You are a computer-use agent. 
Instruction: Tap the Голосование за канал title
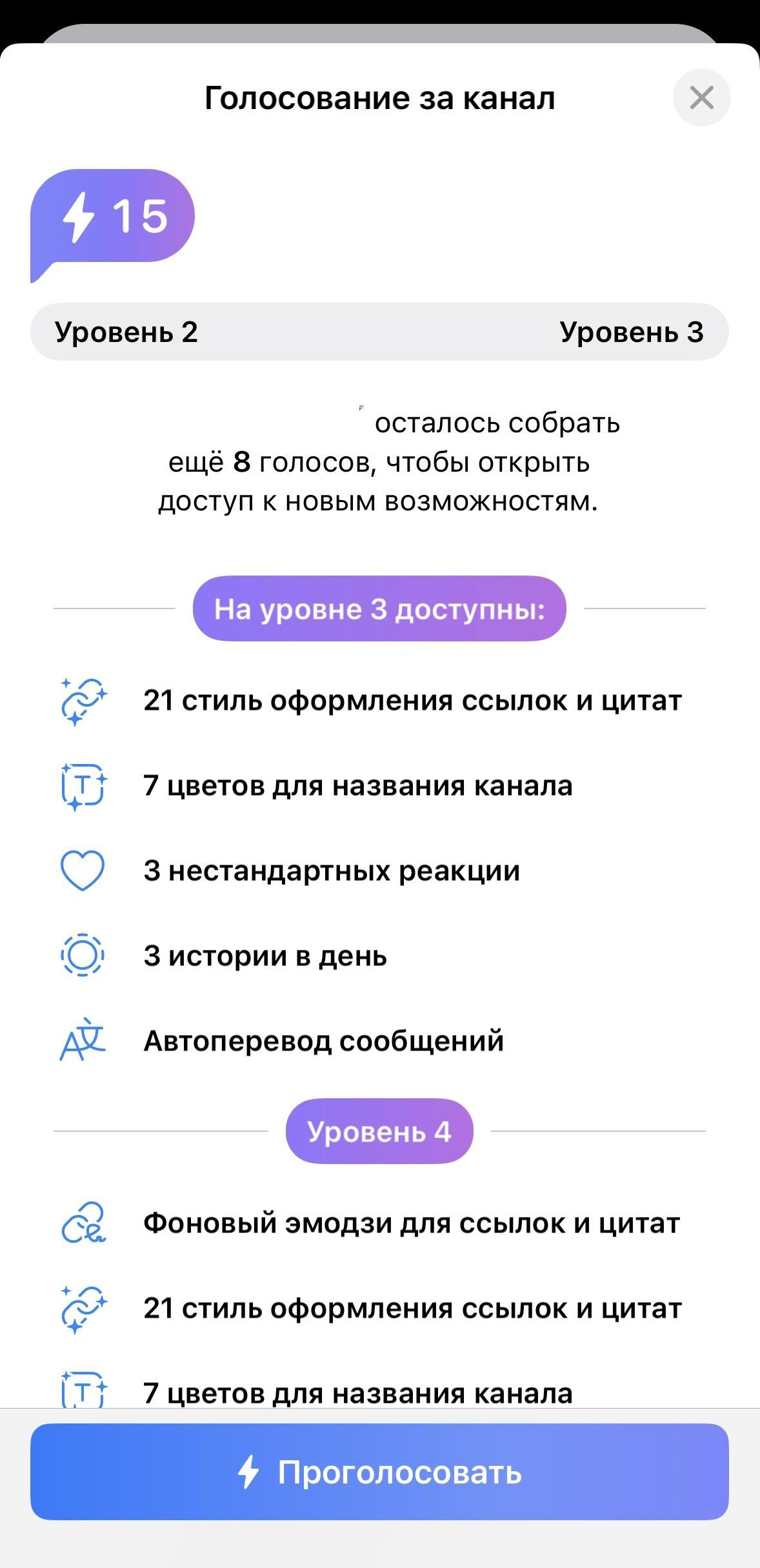pos(379,98)
